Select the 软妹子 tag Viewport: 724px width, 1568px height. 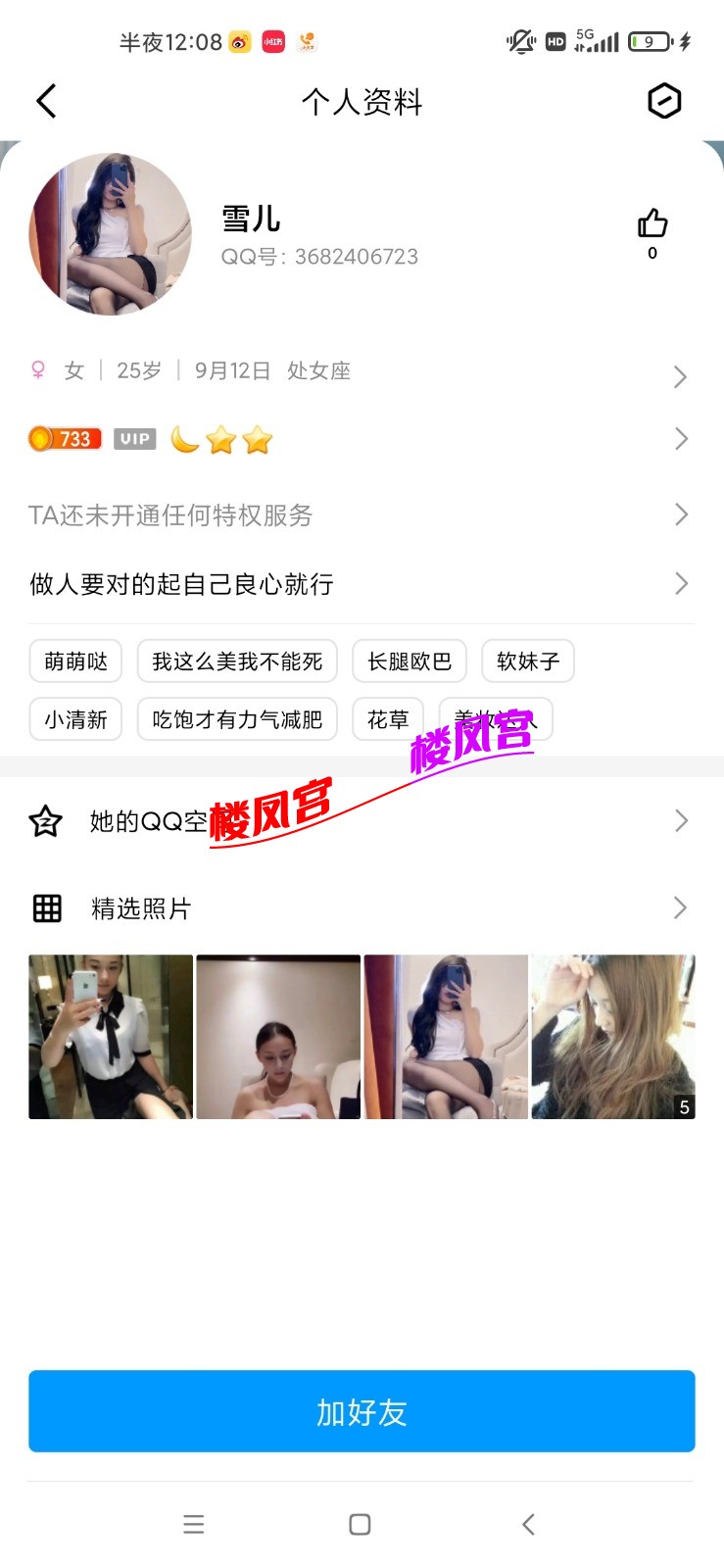point(527,661)
